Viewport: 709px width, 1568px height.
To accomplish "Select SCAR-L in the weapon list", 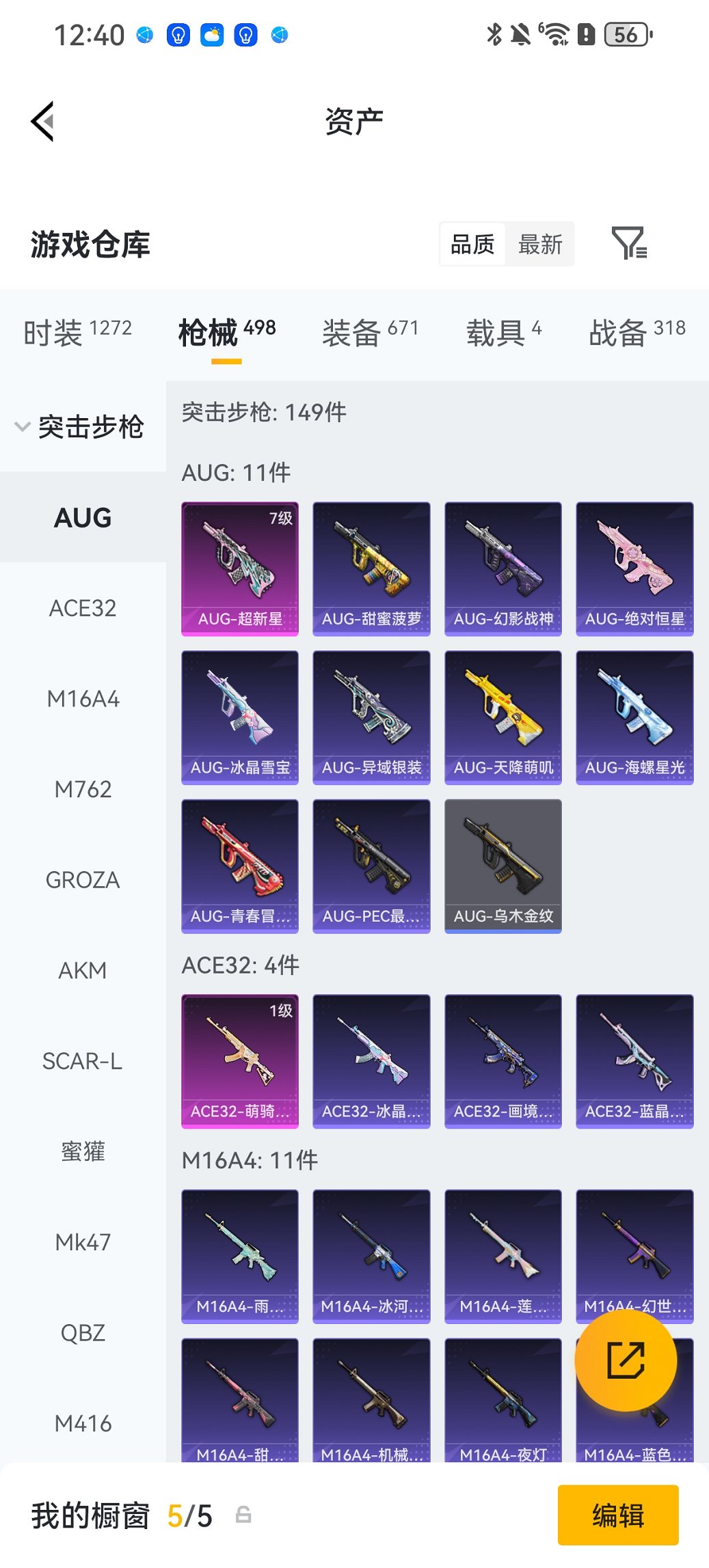I will [83, 1061].
